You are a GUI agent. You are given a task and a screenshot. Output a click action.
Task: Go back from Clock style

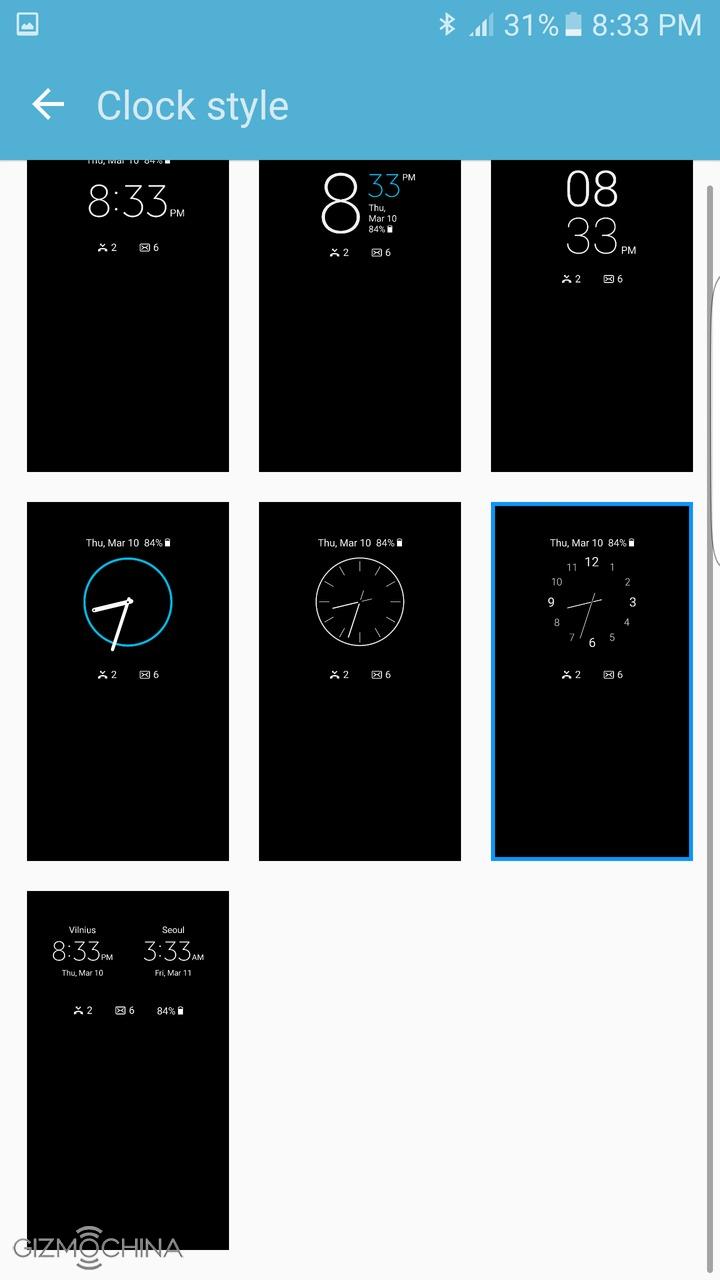pos(48,104)
